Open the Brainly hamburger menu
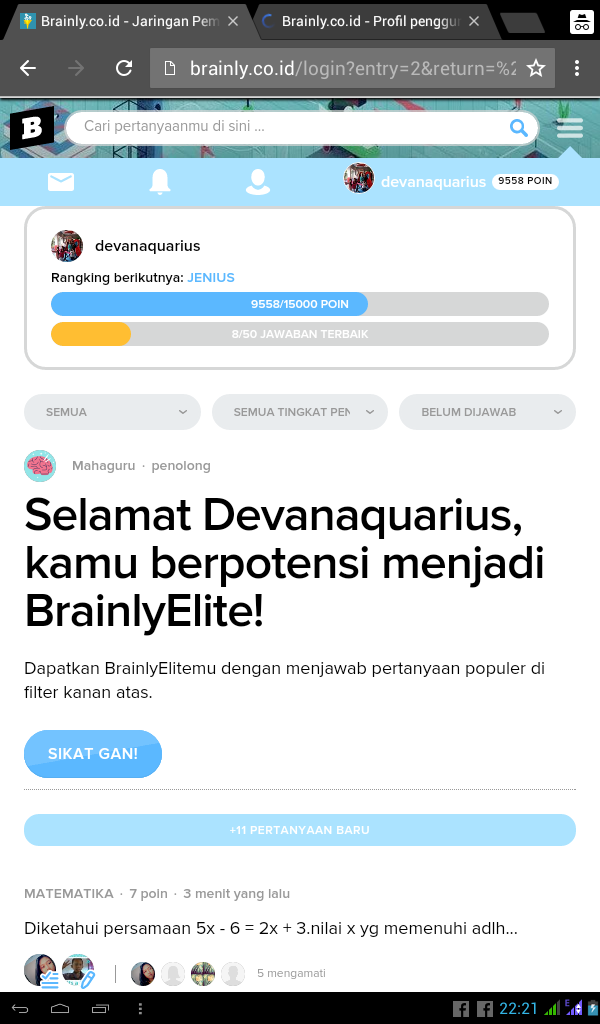This screenshot has height=1024, width=600. (570, 128)
